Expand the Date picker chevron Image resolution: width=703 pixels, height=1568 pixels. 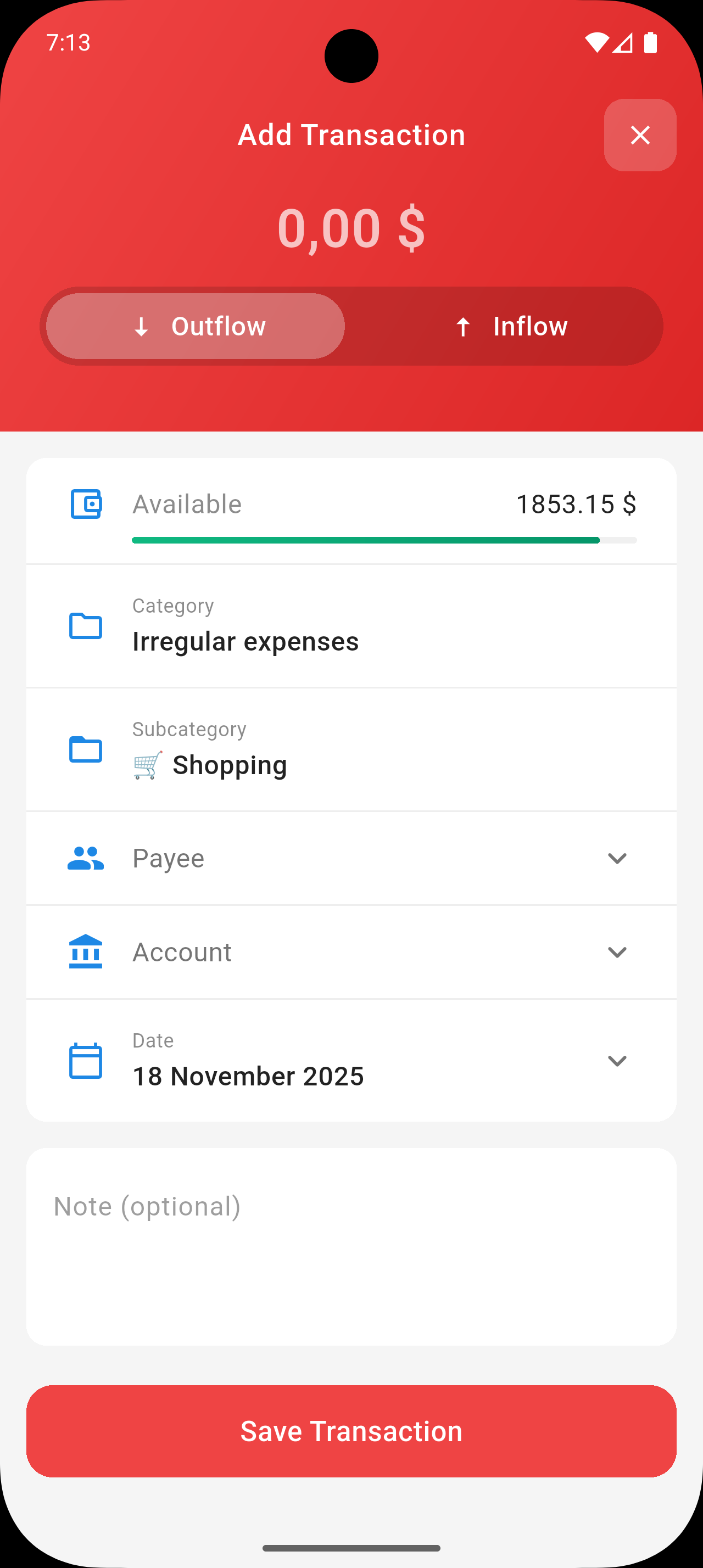point(617,1060)
